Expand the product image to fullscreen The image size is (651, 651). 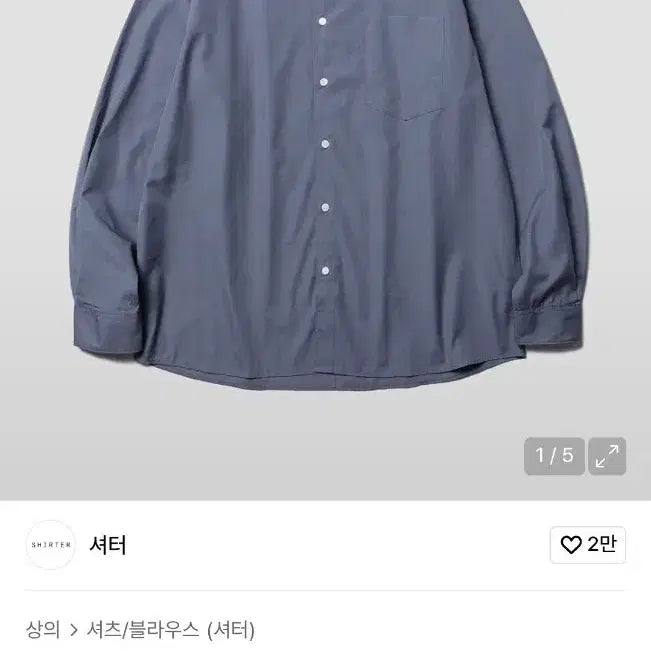pos(606,456)
